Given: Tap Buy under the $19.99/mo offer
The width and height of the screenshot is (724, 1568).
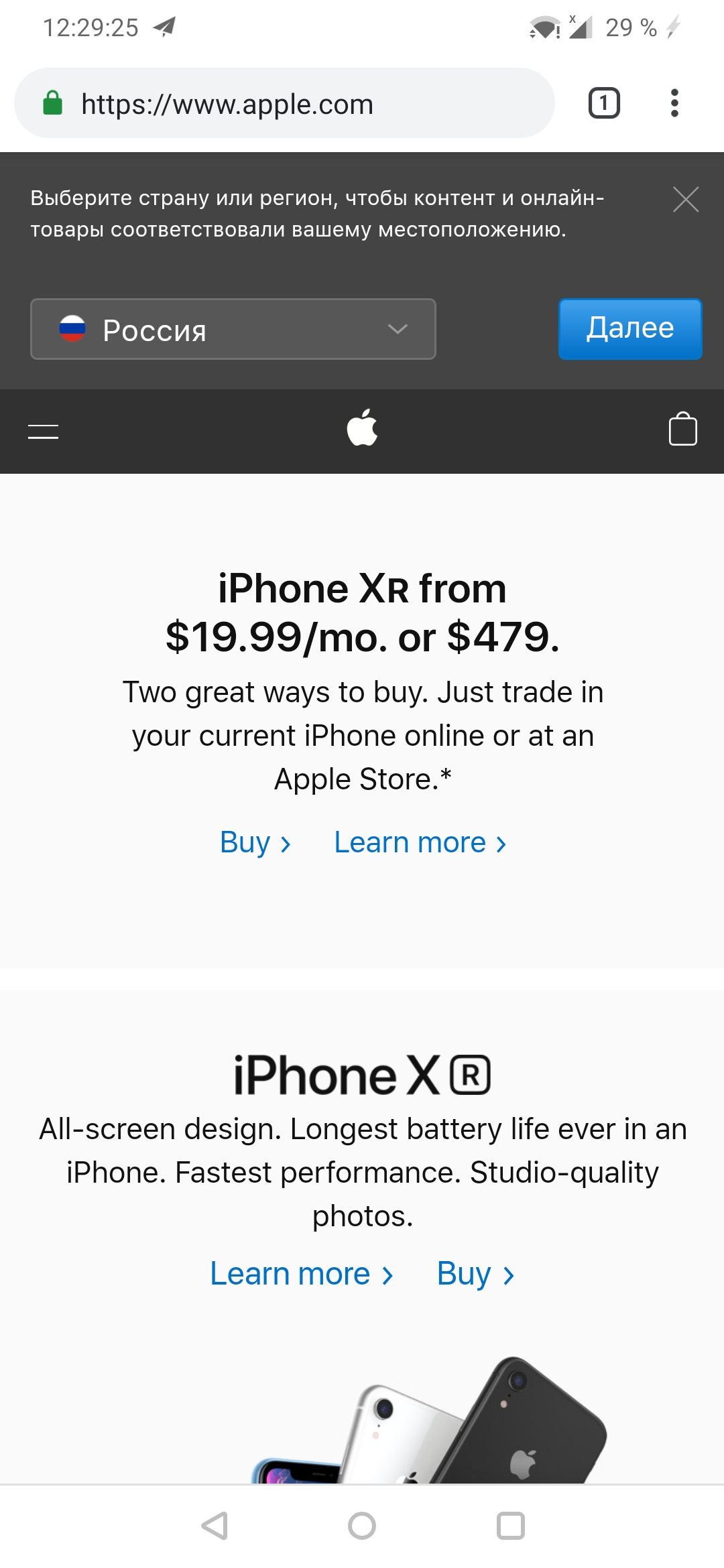Looking at the screenshot, I should pyautogui.click(x=255, y=842).
